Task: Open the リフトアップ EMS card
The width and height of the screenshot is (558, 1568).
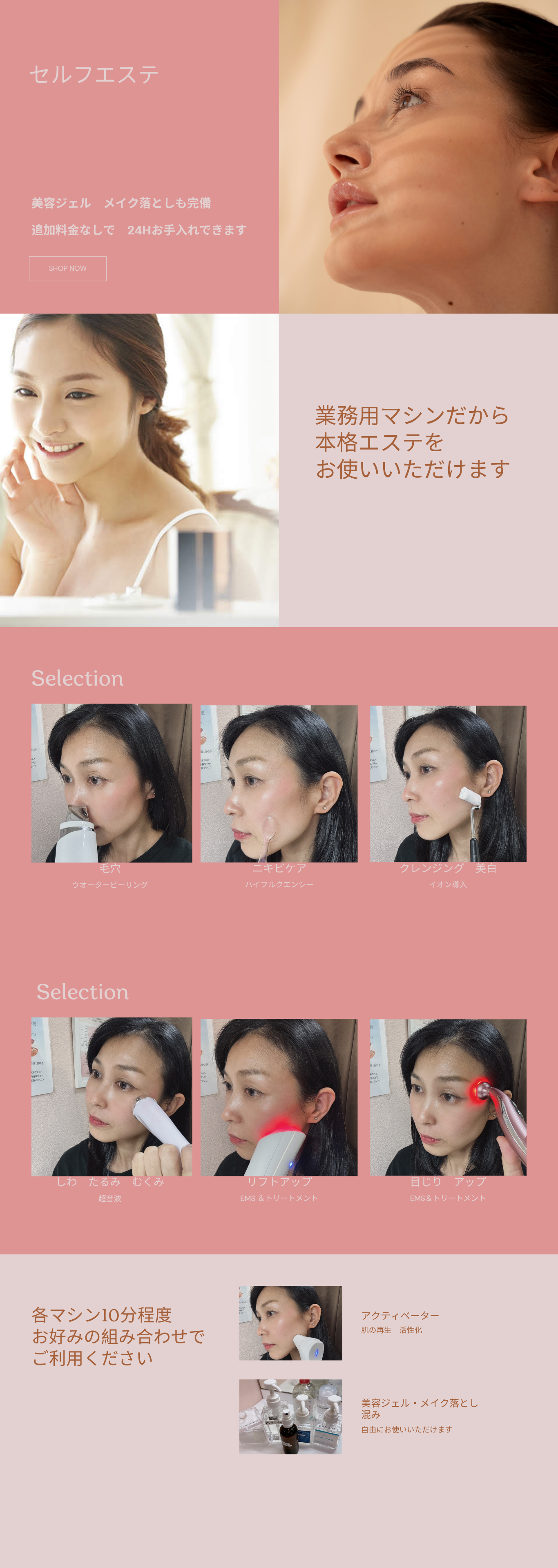Action: [279, 1097]
